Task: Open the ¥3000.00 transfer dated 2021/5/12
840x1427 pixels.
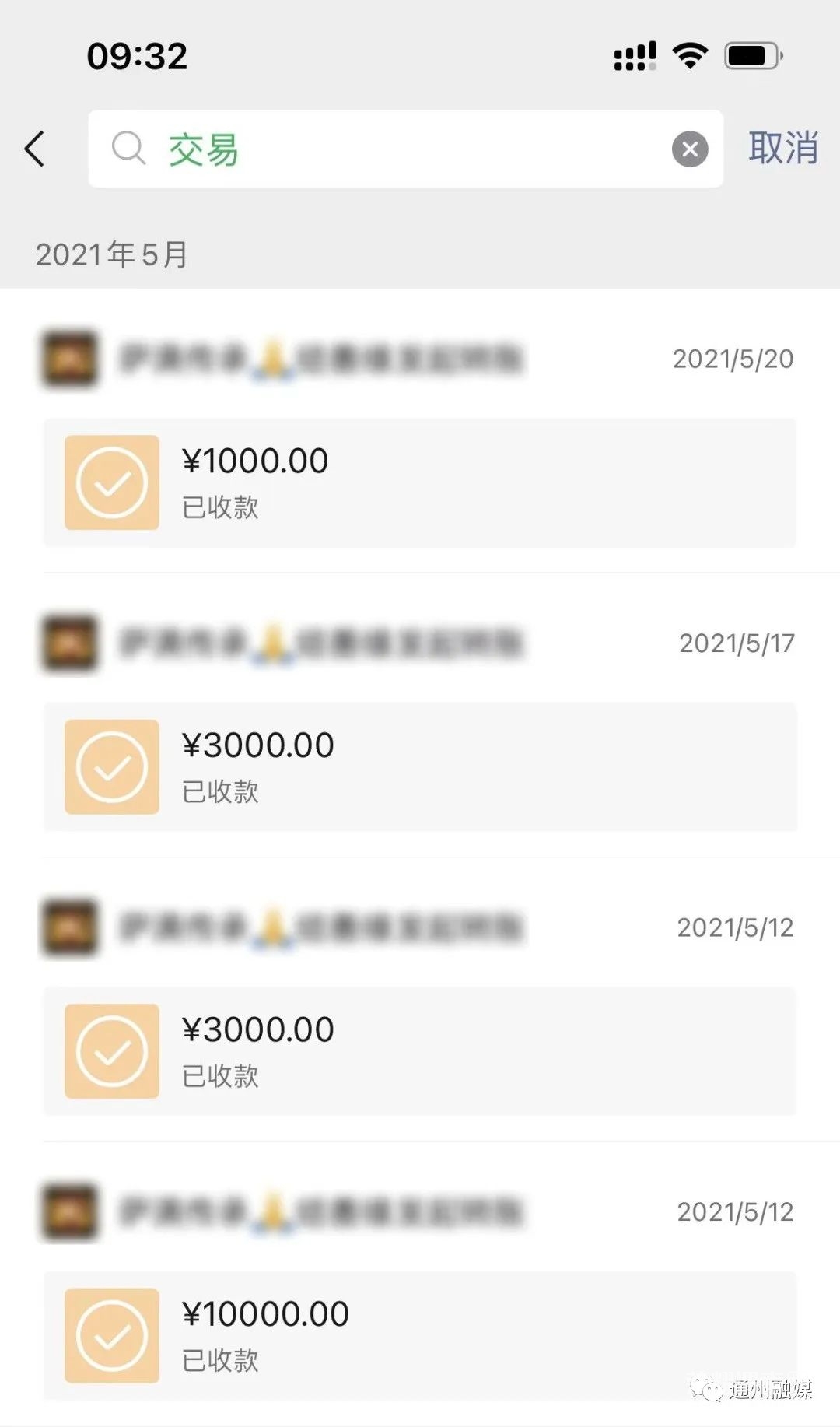Action: pyautogui.click(x=420, y=1051)
